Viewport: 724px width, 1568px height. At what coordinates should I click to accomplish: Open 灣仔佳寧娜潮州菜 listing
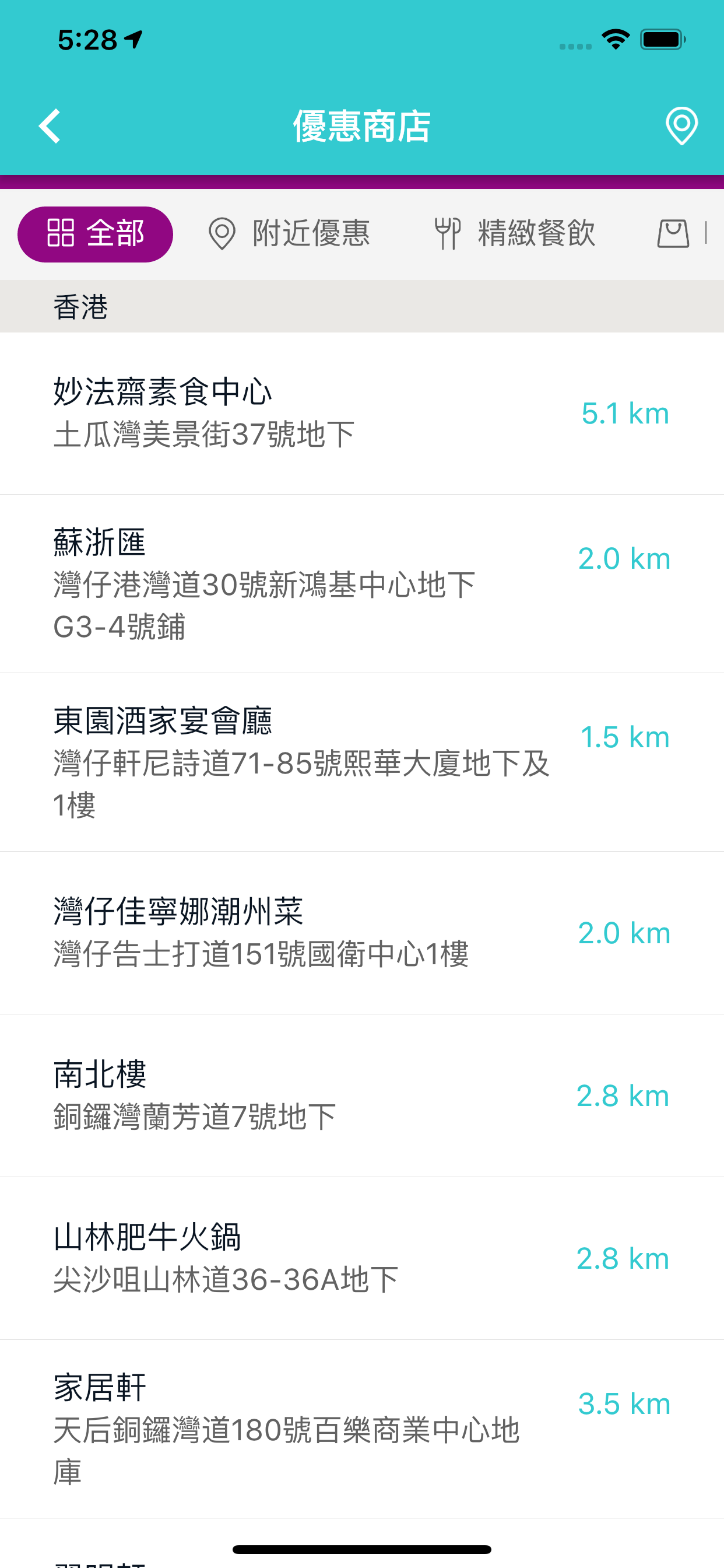pyautogui.click(x=362, y=933)
